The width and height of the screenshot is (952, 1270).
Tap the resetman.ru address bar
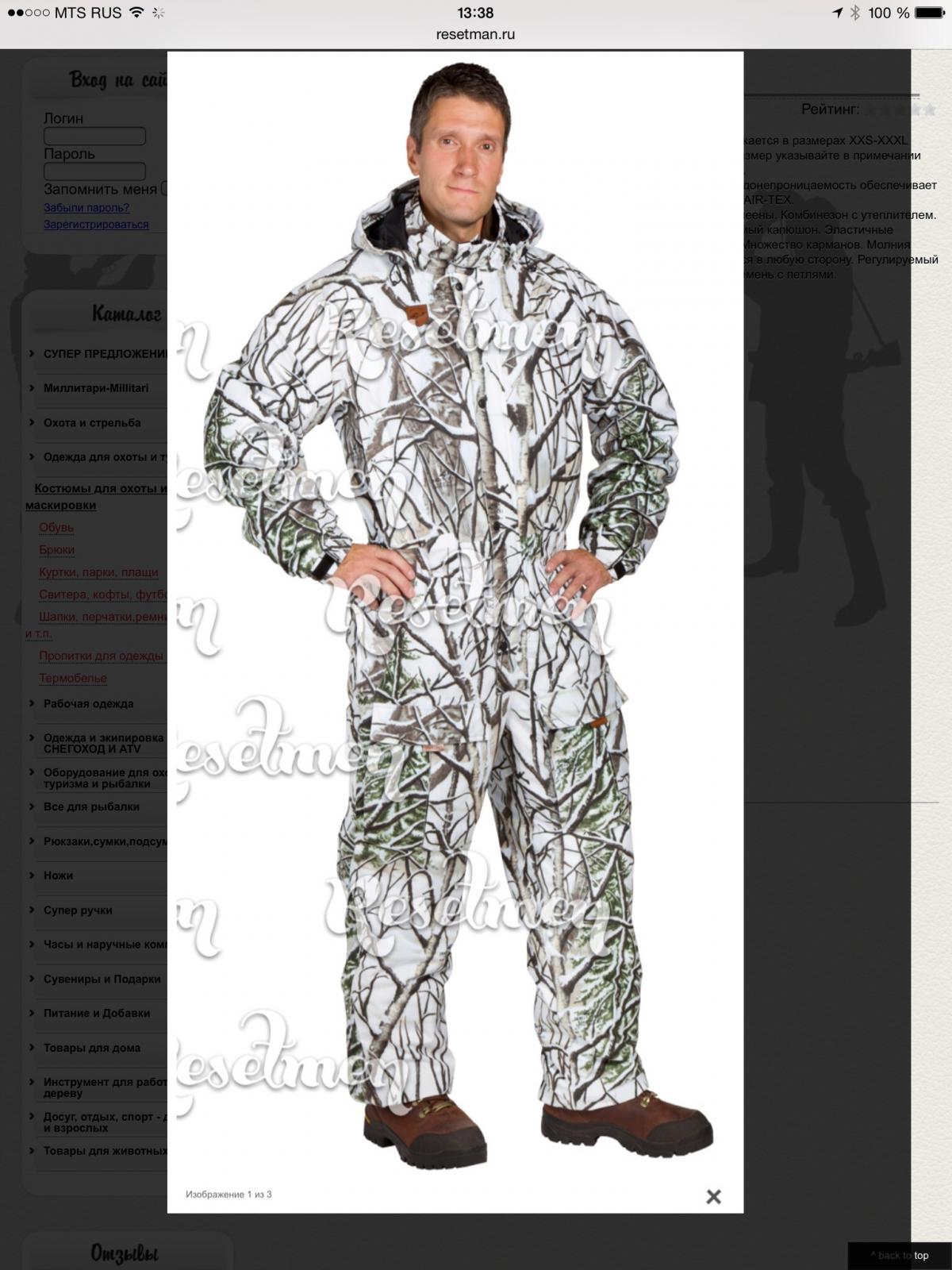click(x=475, y=34)
